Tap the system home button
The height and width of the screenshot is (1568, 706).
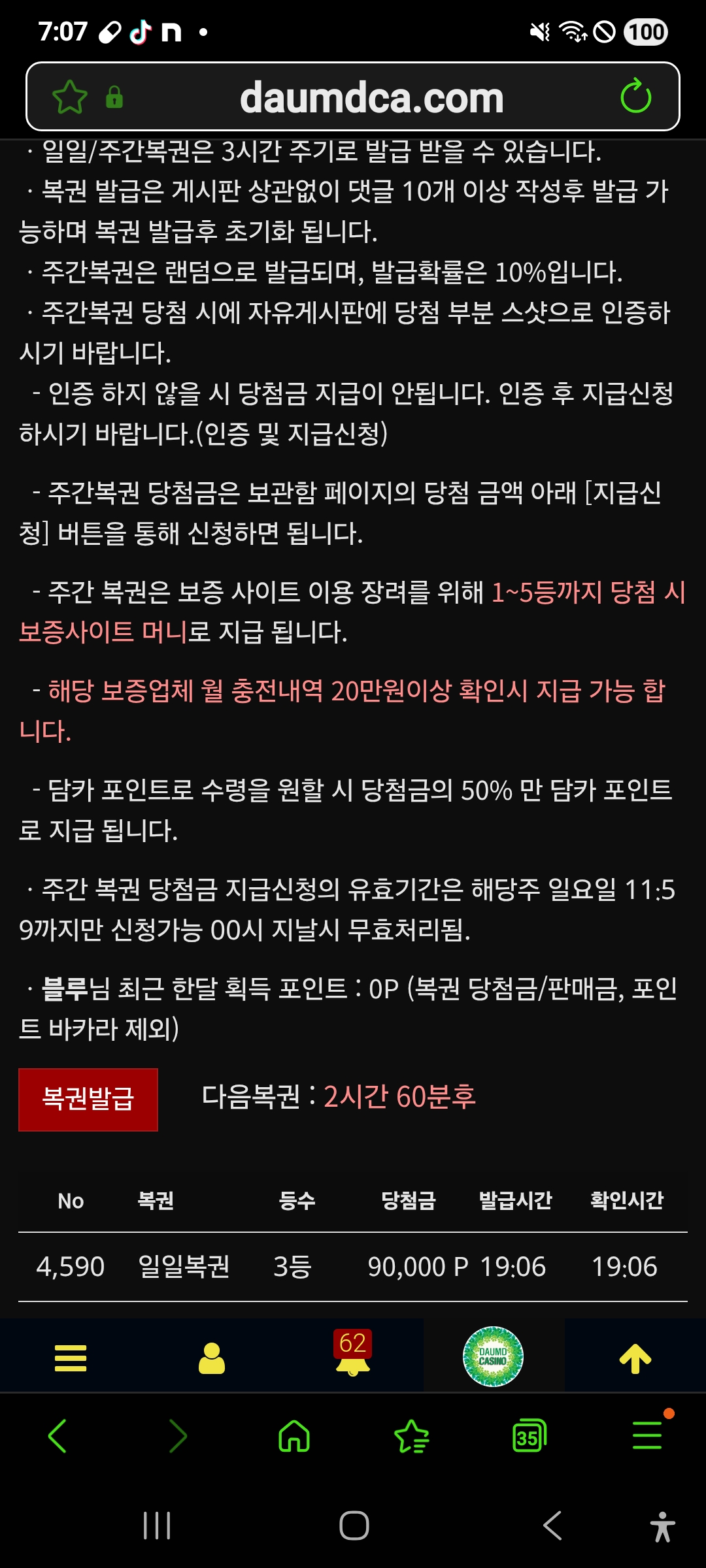[354, 1526]
